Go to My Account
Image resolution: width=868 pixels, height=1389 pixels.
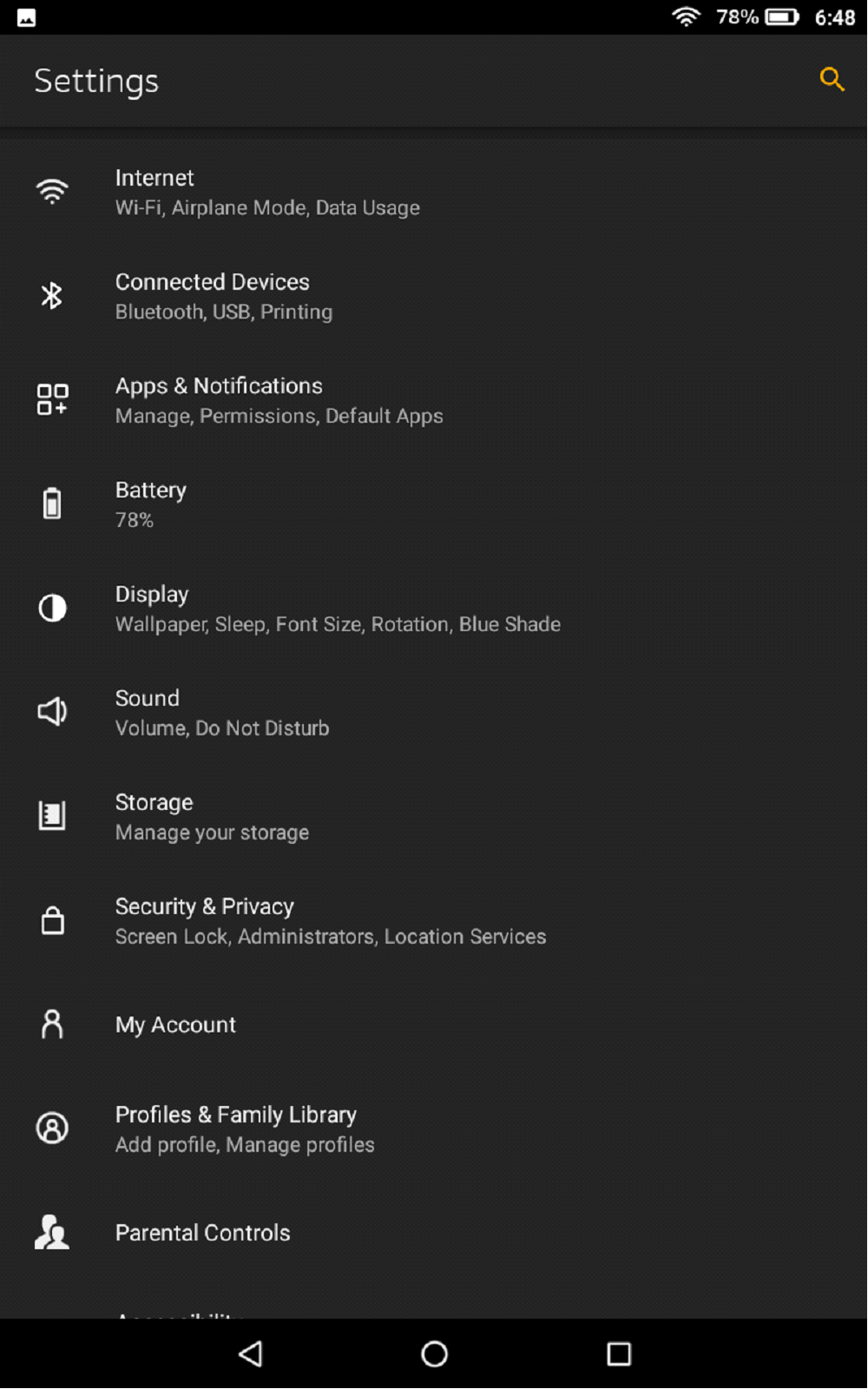175,1025
